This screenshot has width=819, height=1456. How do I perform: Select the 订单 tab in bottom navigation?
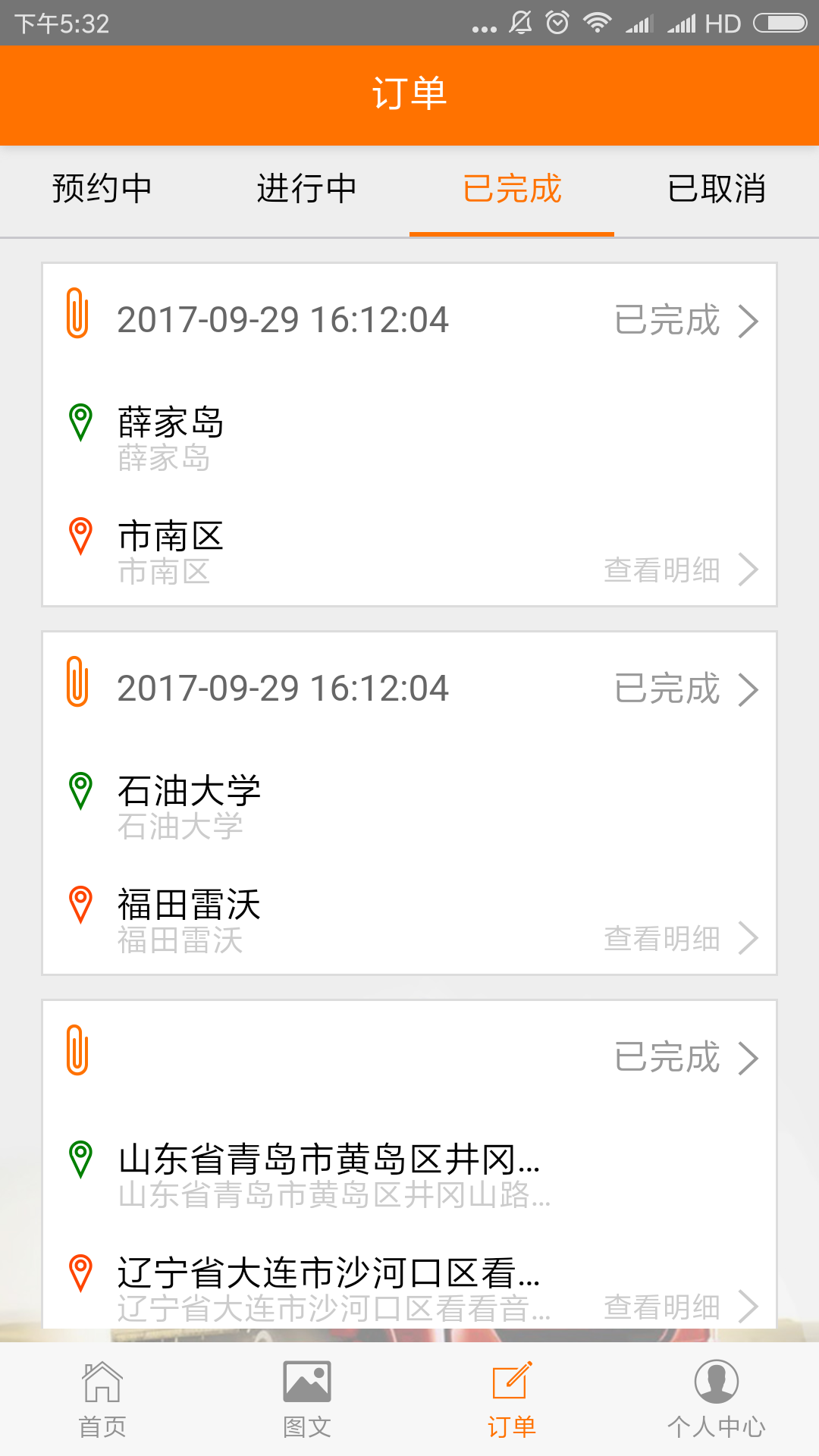[512, 1400]
